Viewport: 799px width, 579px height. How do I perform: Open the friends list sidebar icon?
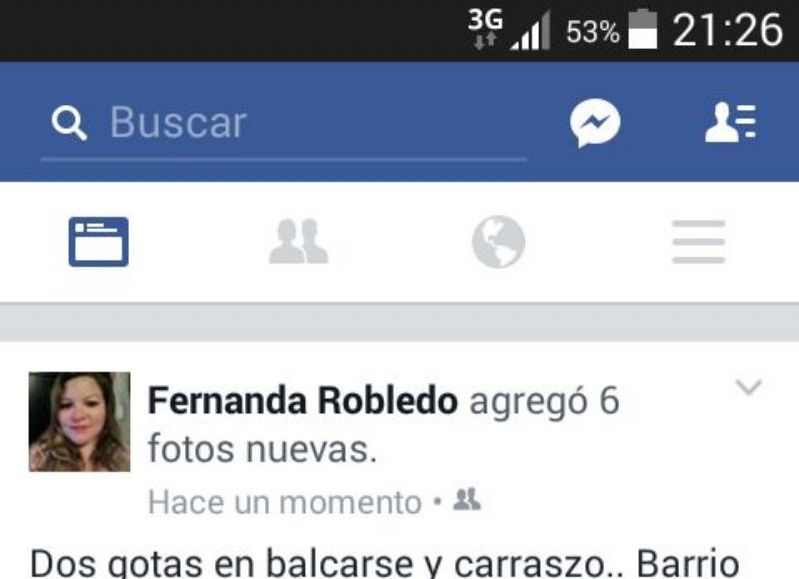coord(731,123)
